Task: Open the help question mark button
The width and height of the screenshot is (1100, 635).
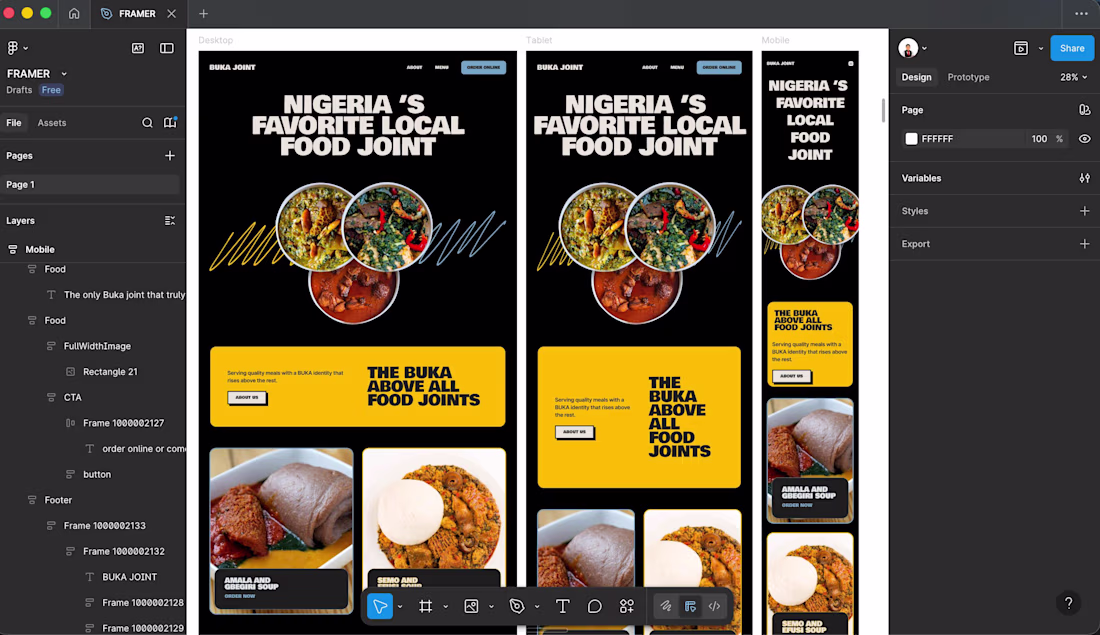Action: [1068, 603]
